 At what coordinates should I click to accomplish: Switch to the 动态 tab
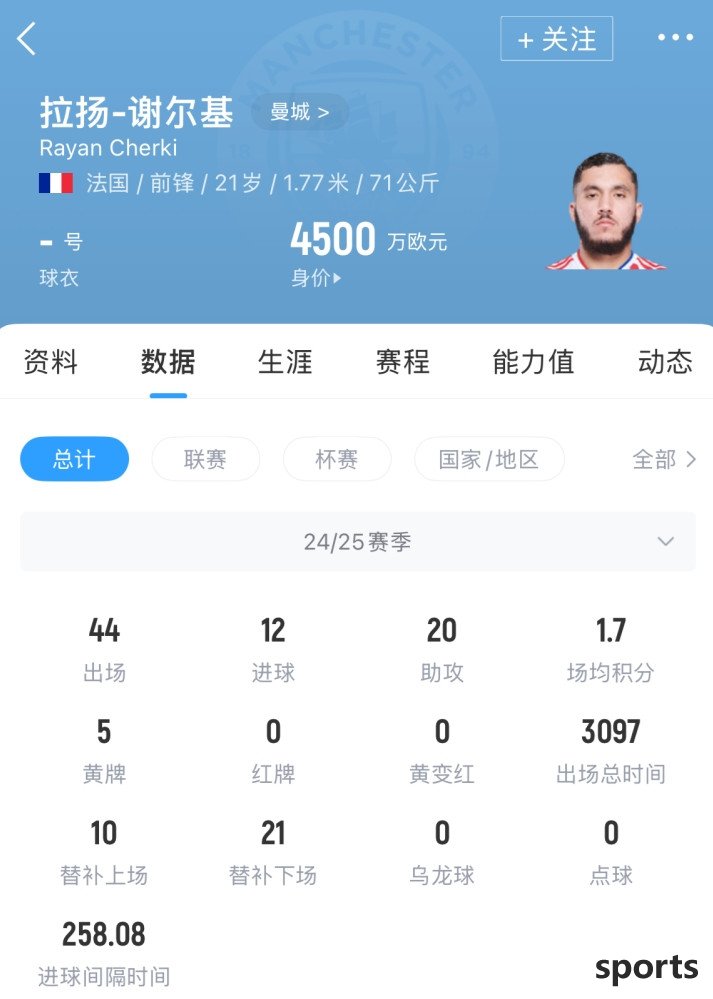click(x=664, y=362)
